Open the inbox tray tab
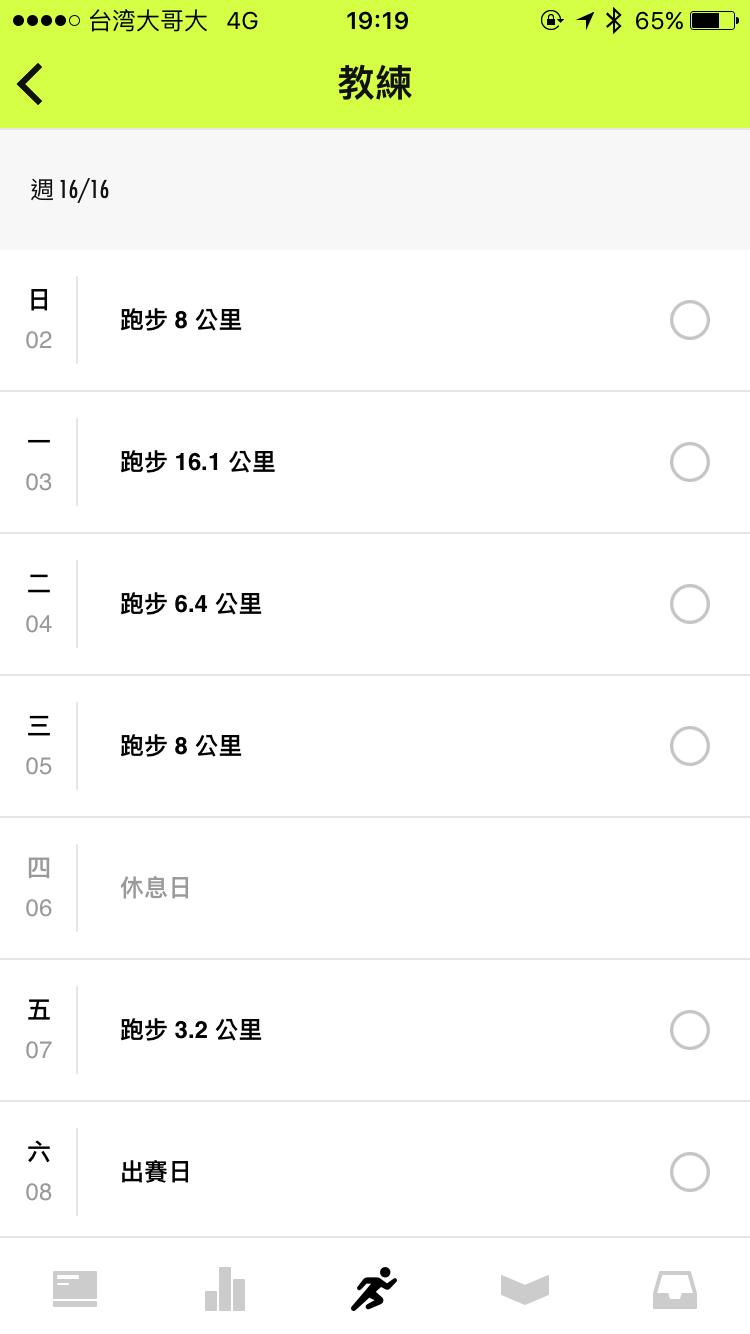The width and height of the screenshot is (750, 1334). tap(675, 1289)
